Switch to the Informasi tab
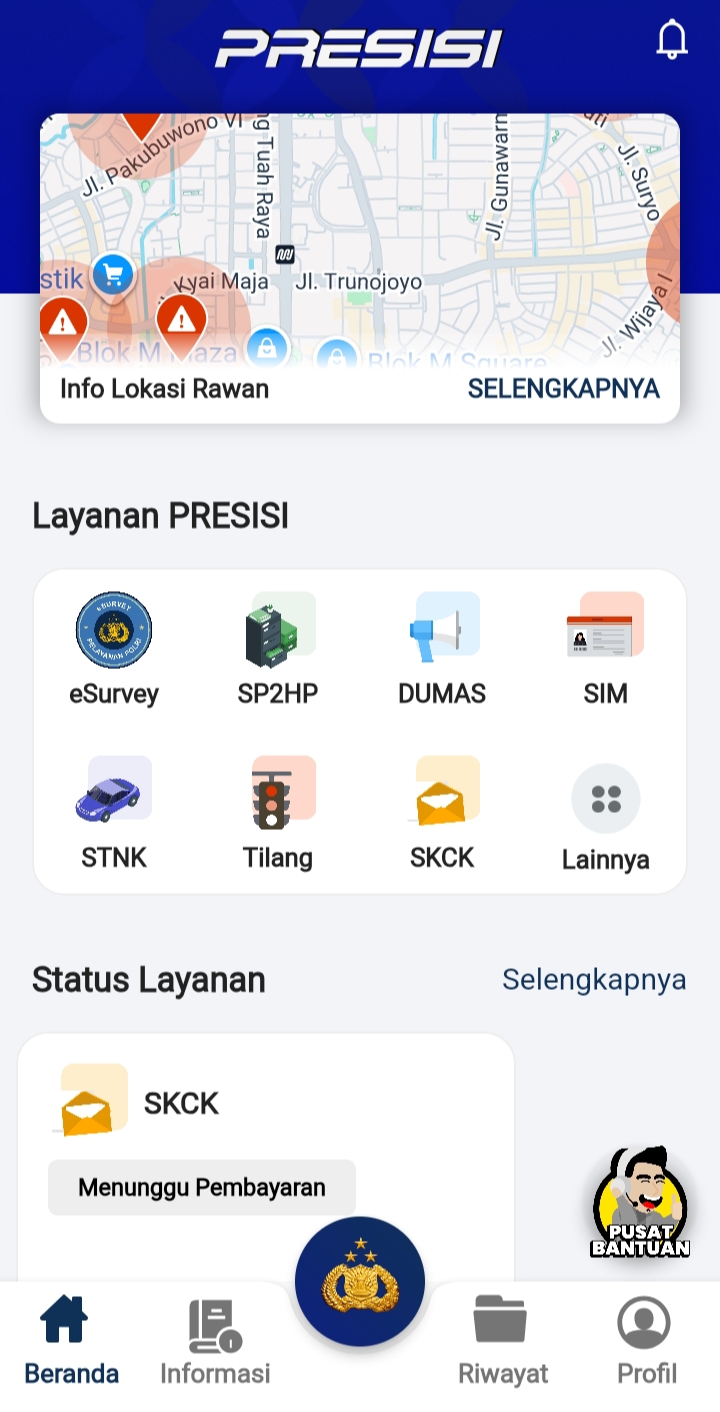The height and width of the screenshot is (1412, 720). (213, 1340)
